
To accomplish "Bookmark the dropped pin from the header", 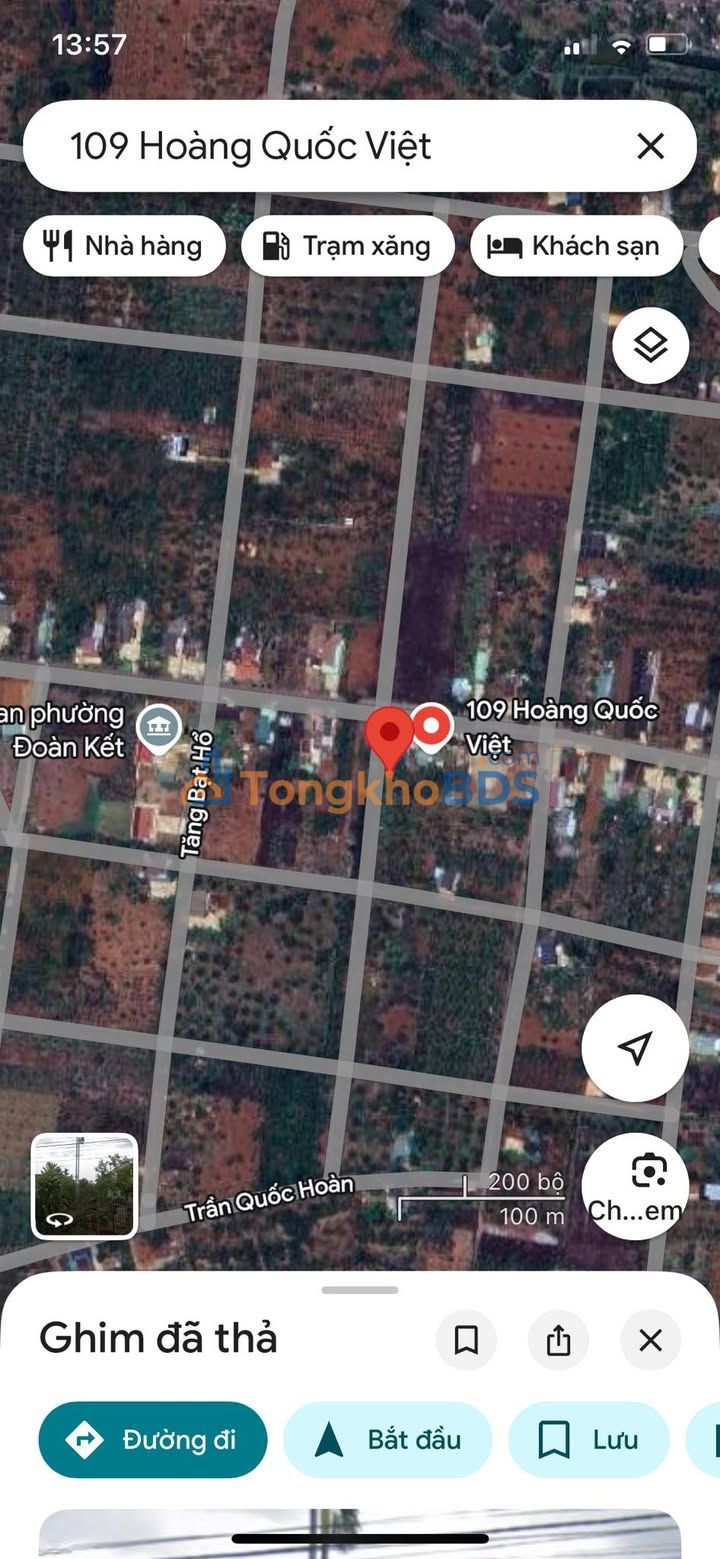I will pos(466,1340).
